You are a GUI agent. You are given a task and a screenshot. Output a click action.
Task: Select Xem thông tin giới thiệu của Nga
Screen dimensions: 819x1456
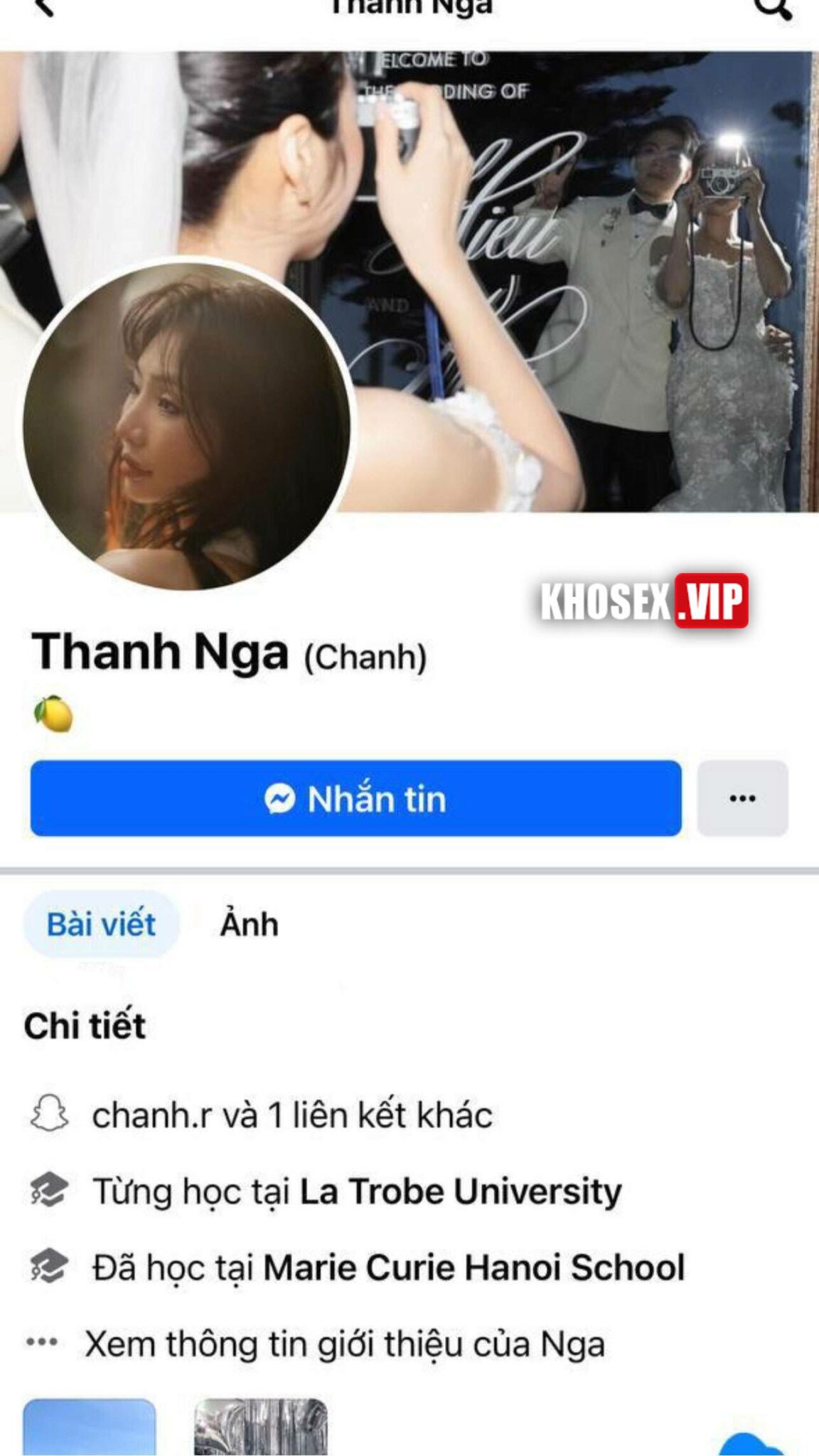pos(345,1344)
